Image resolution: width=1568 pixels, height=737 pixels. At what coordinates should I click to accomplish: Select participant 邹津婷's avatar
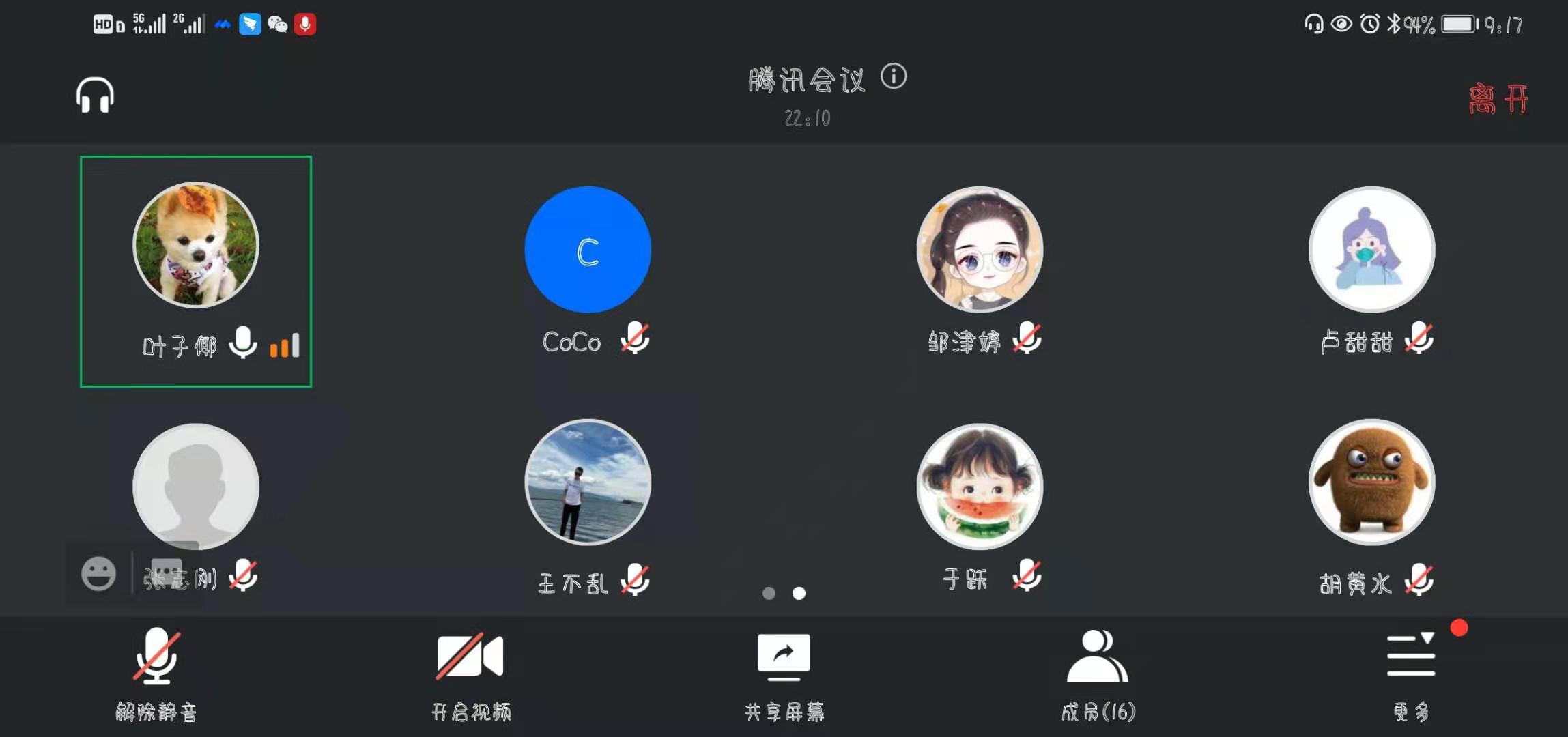tap(980, 250)
